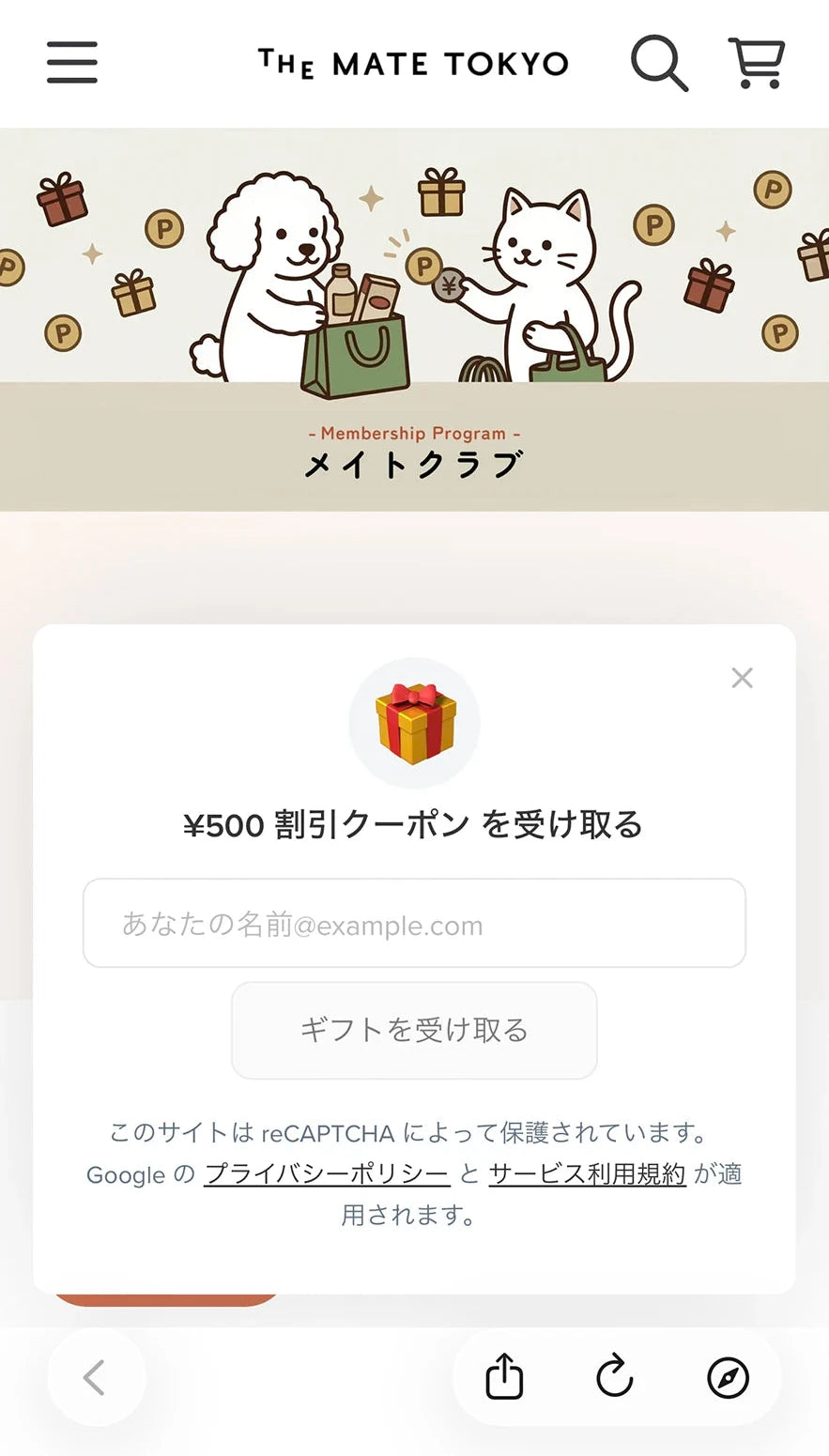
Task: Open the shopping cart
Action: [x=757, y=63]
